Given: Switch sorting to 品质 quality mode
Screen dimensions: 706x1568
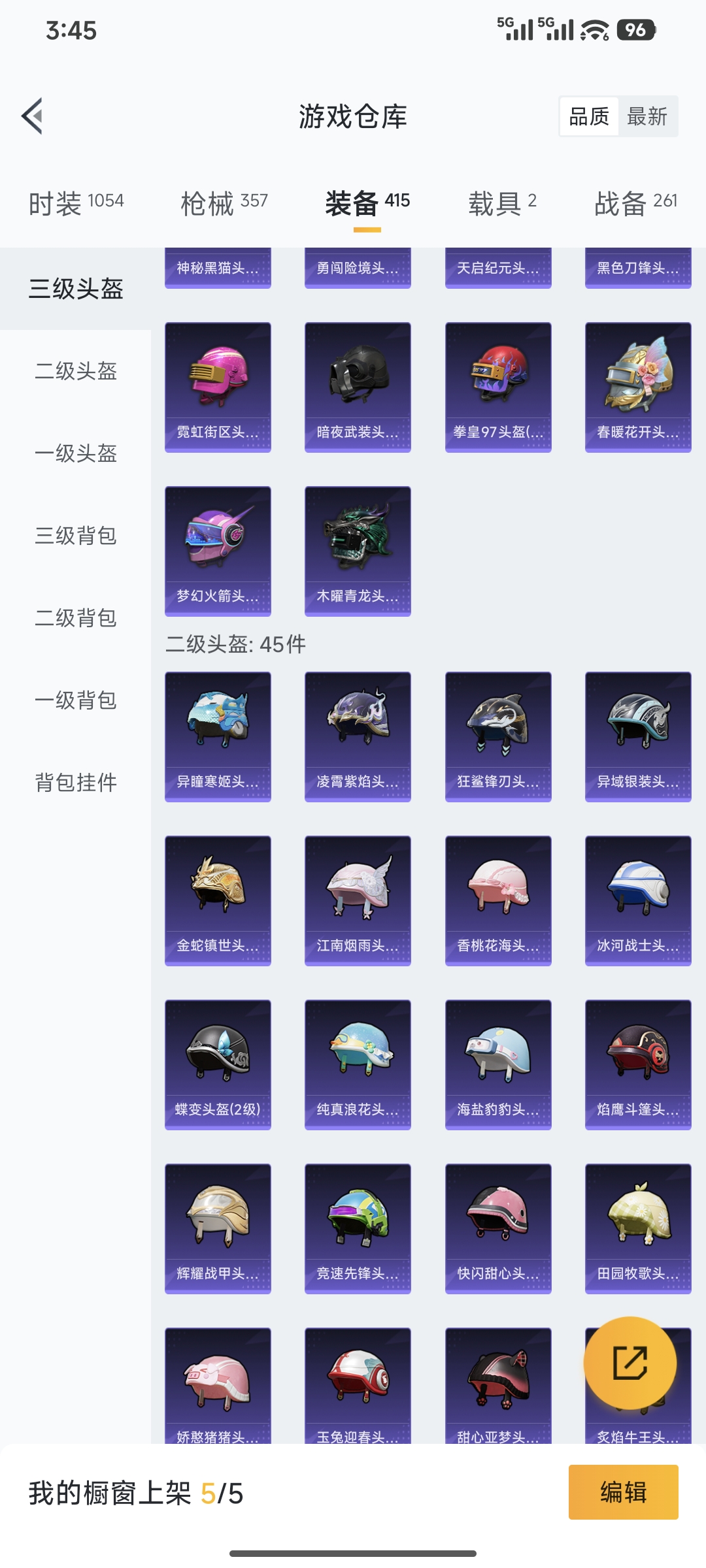Looking at the screenshot, I should [588, 116].
